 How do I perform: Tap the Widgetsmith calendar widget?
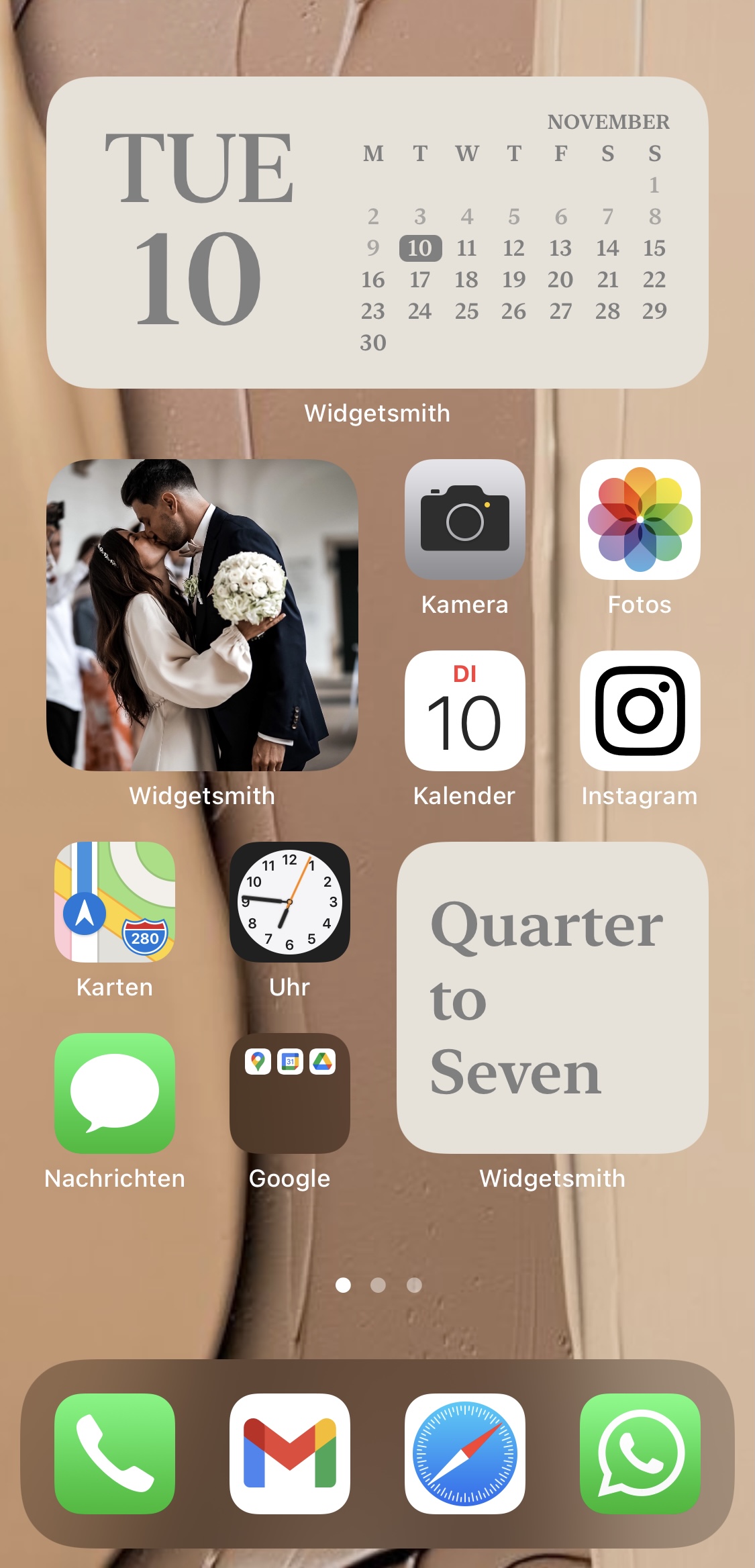377,232
